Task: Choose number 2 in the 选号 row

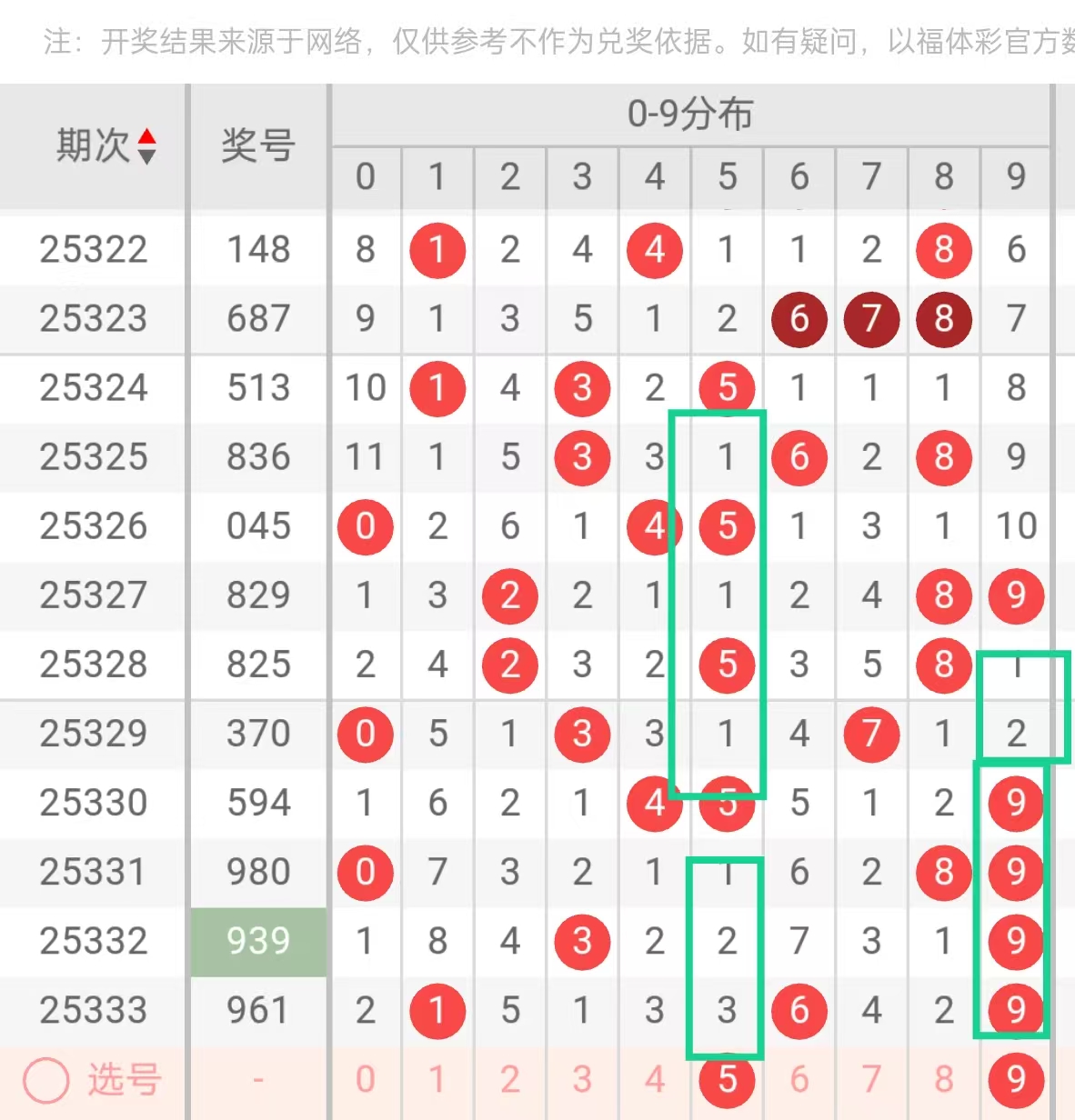Action: click(x=509, y=1080)
